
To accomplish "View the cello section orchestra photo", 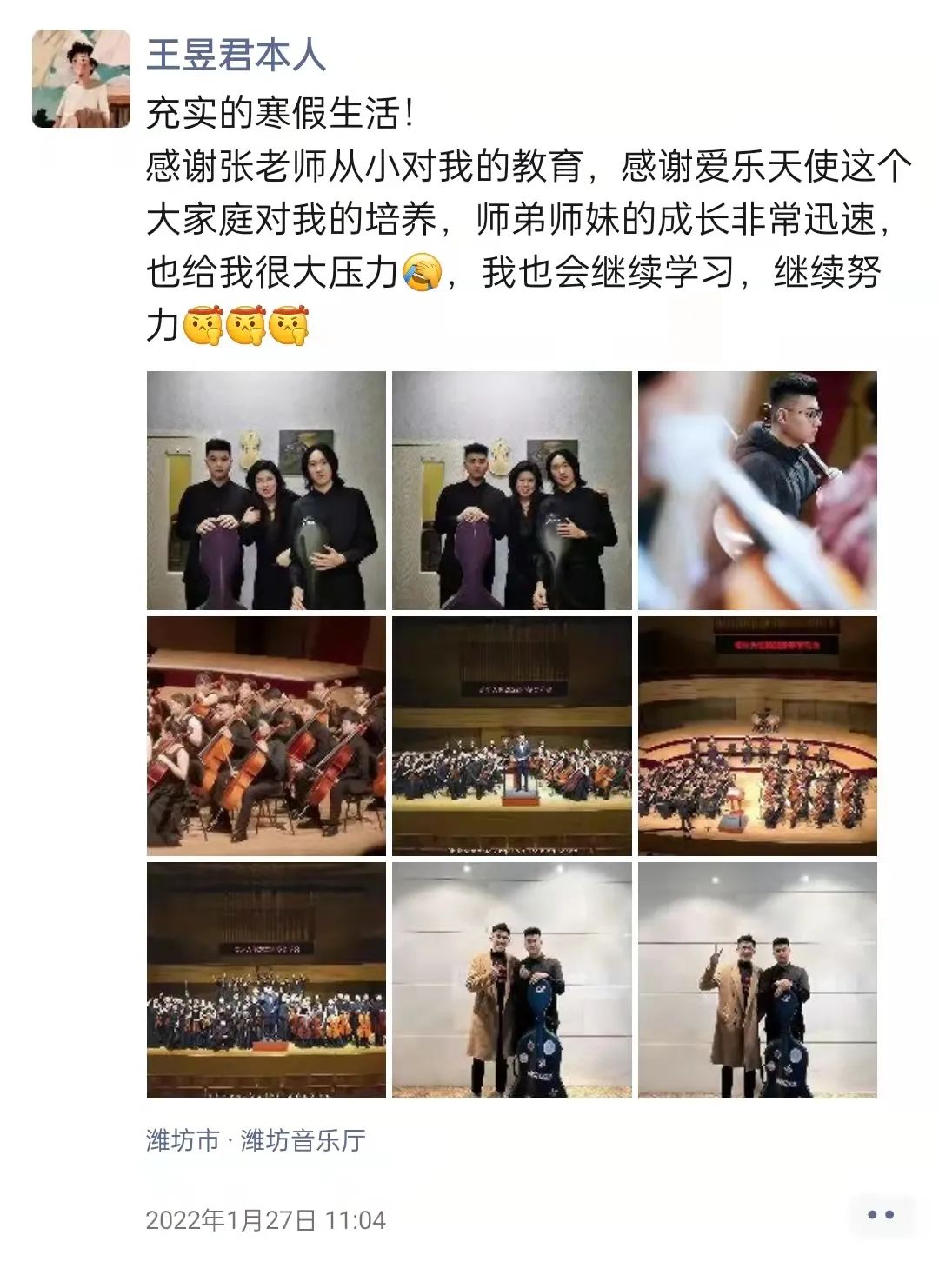I will [x=266, y=735].
